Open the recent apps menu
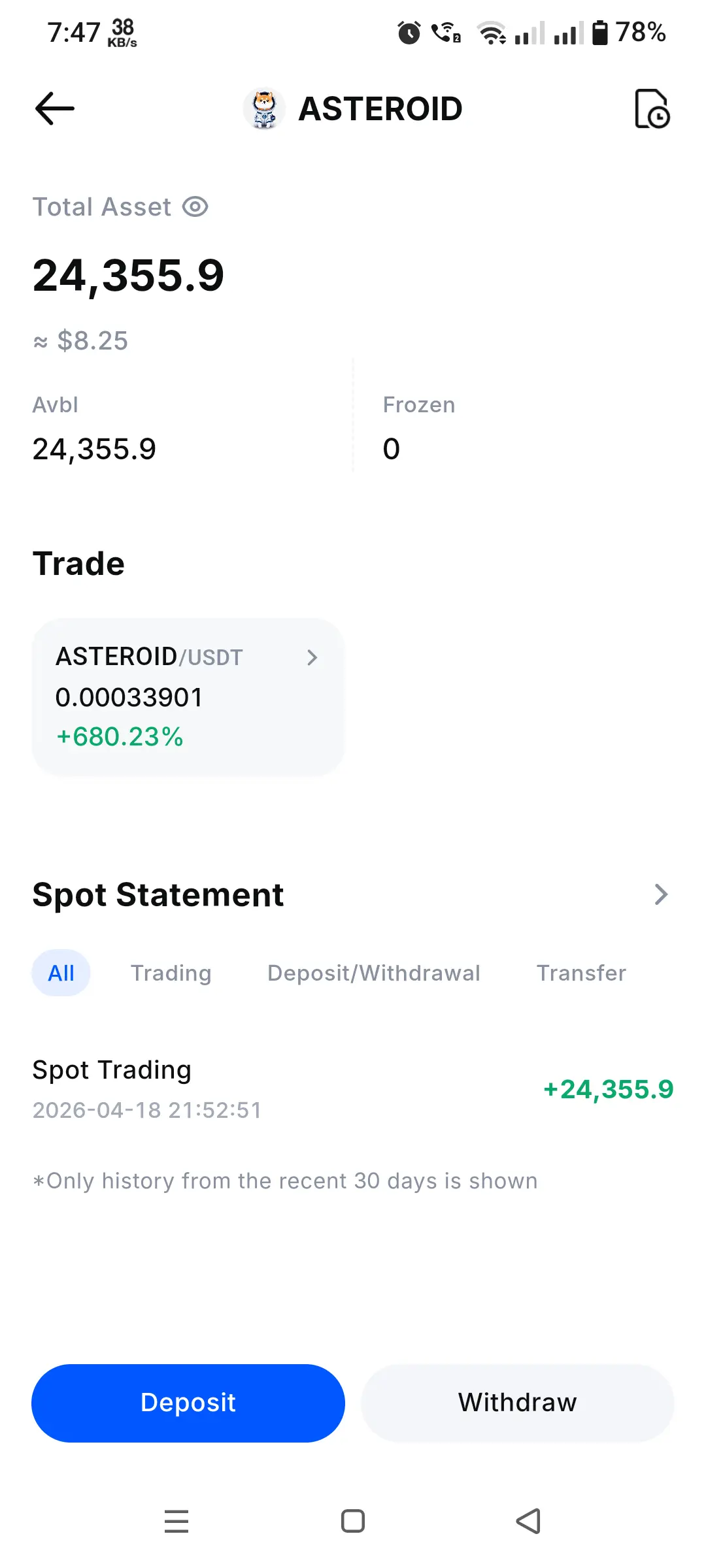Image resolution: width=706 pixels, height=1568 pixels. tap(176, 1521)
